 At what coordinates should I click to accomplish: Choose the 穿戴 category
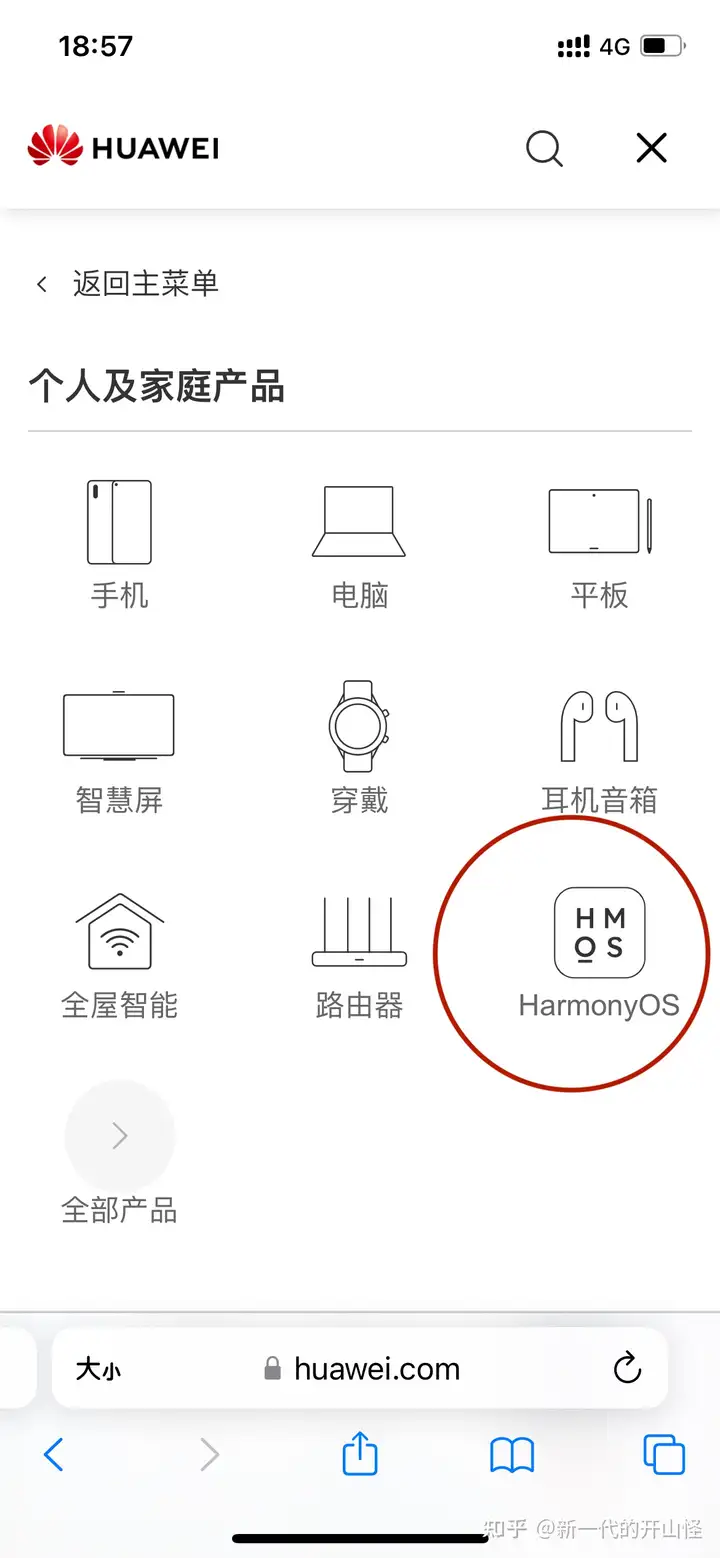pos(359,748)
